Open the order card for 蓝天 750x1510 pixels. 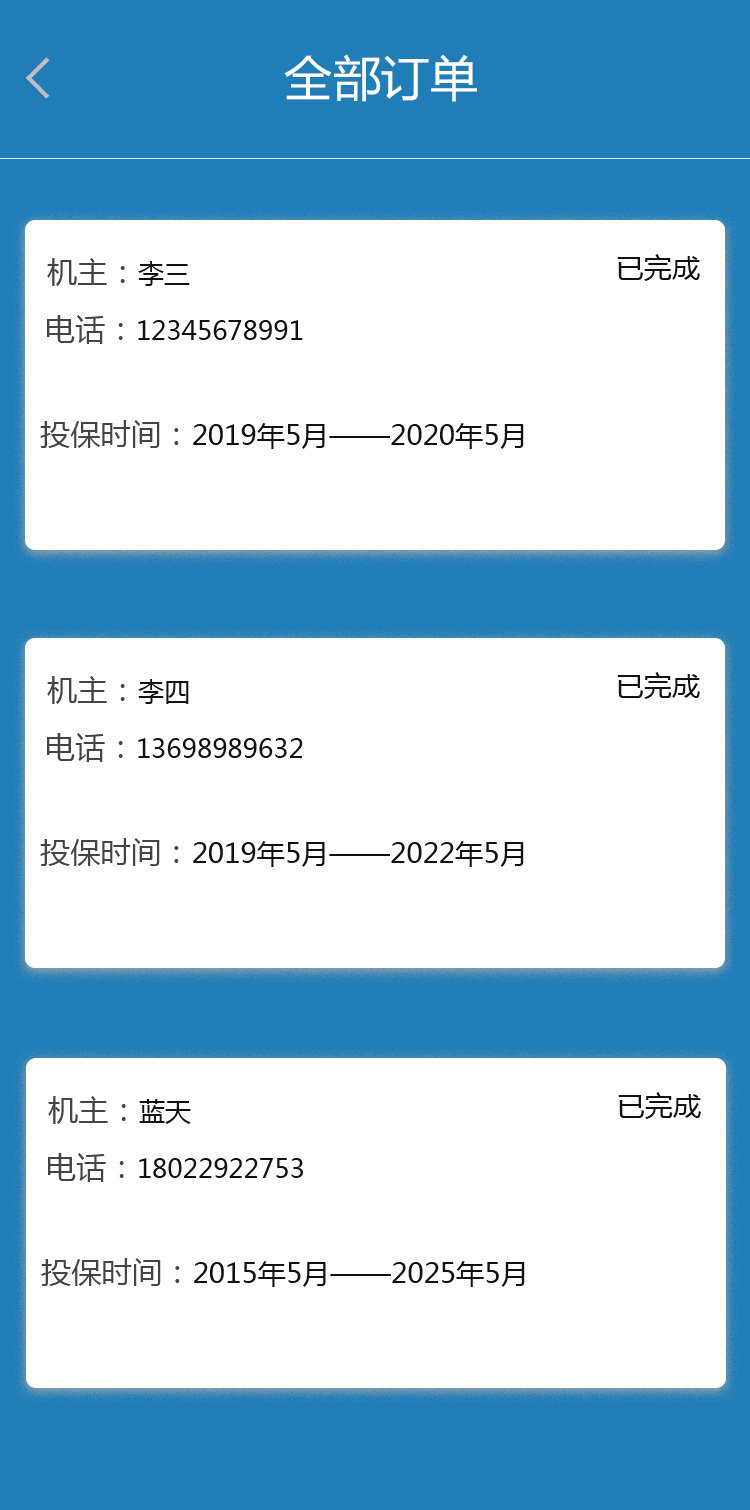tap(375, 1222)
